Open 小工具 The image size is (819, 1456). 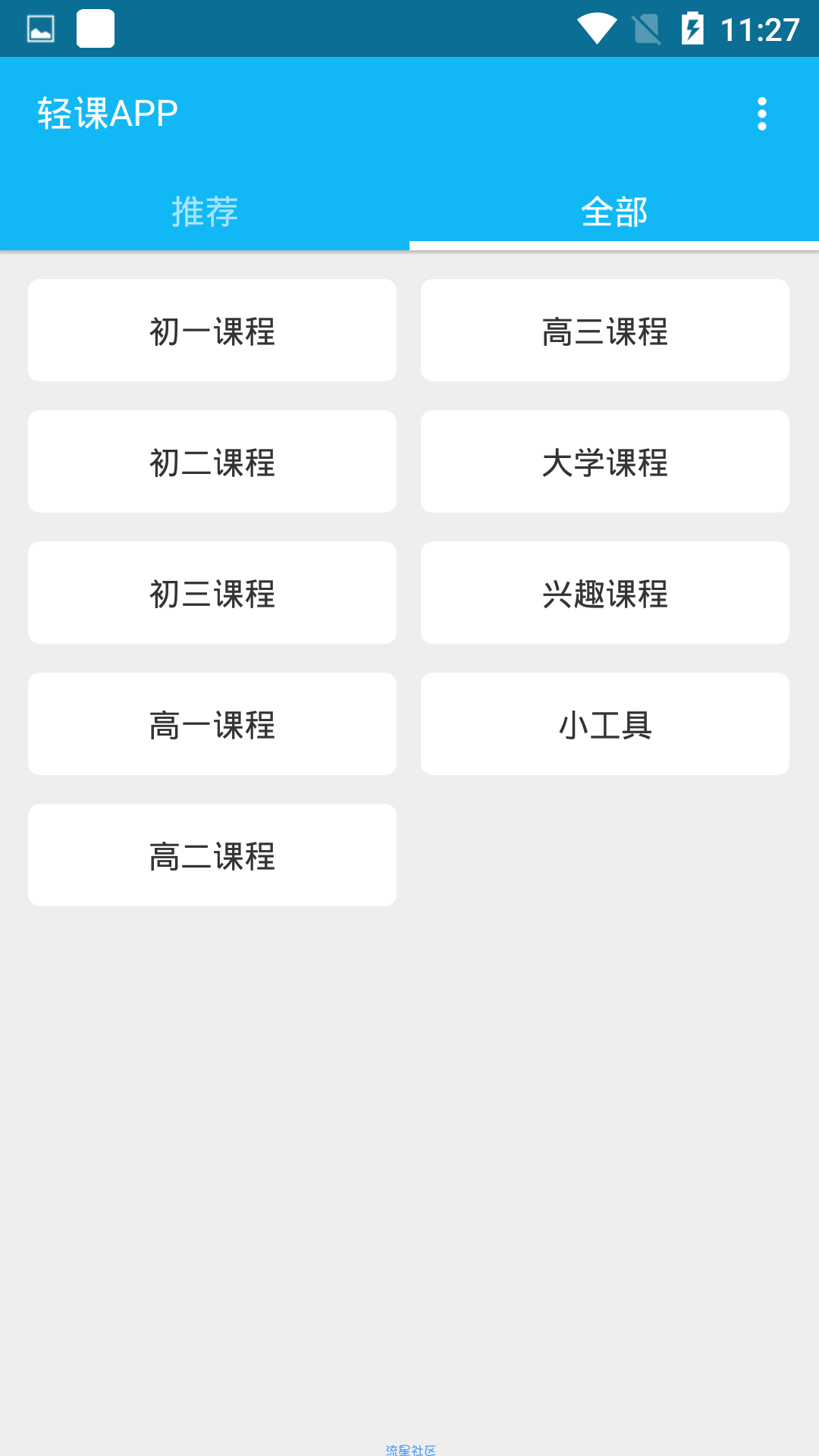(605, 724)
